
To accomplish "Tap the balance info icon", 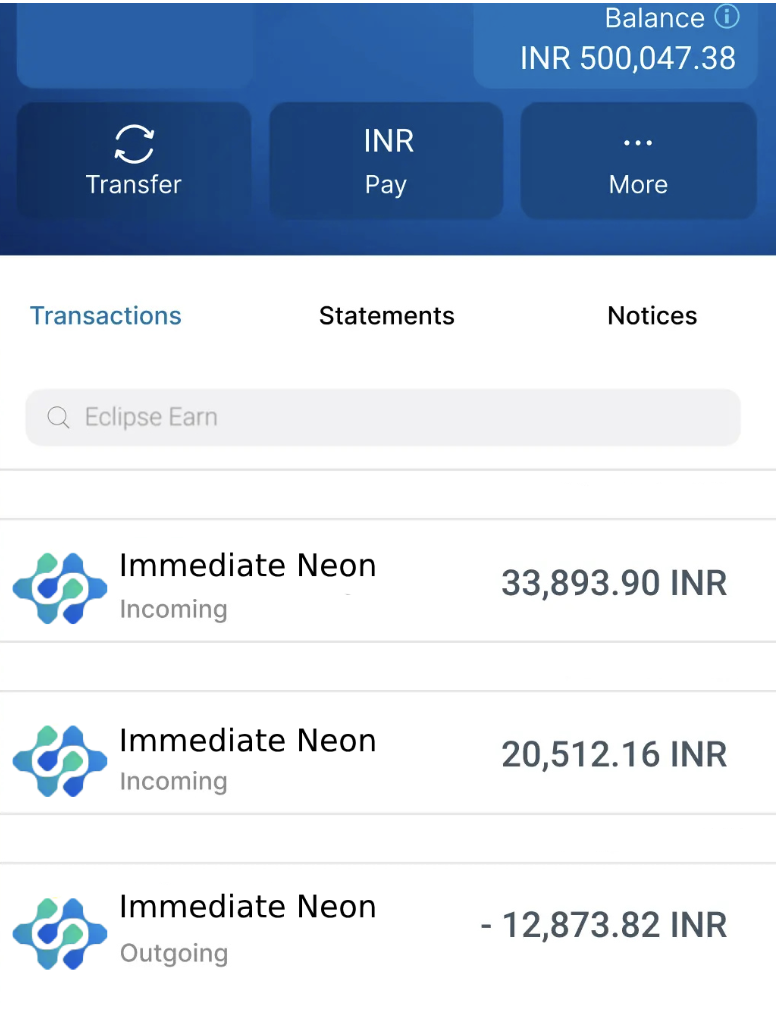I will tap(727, 17).
